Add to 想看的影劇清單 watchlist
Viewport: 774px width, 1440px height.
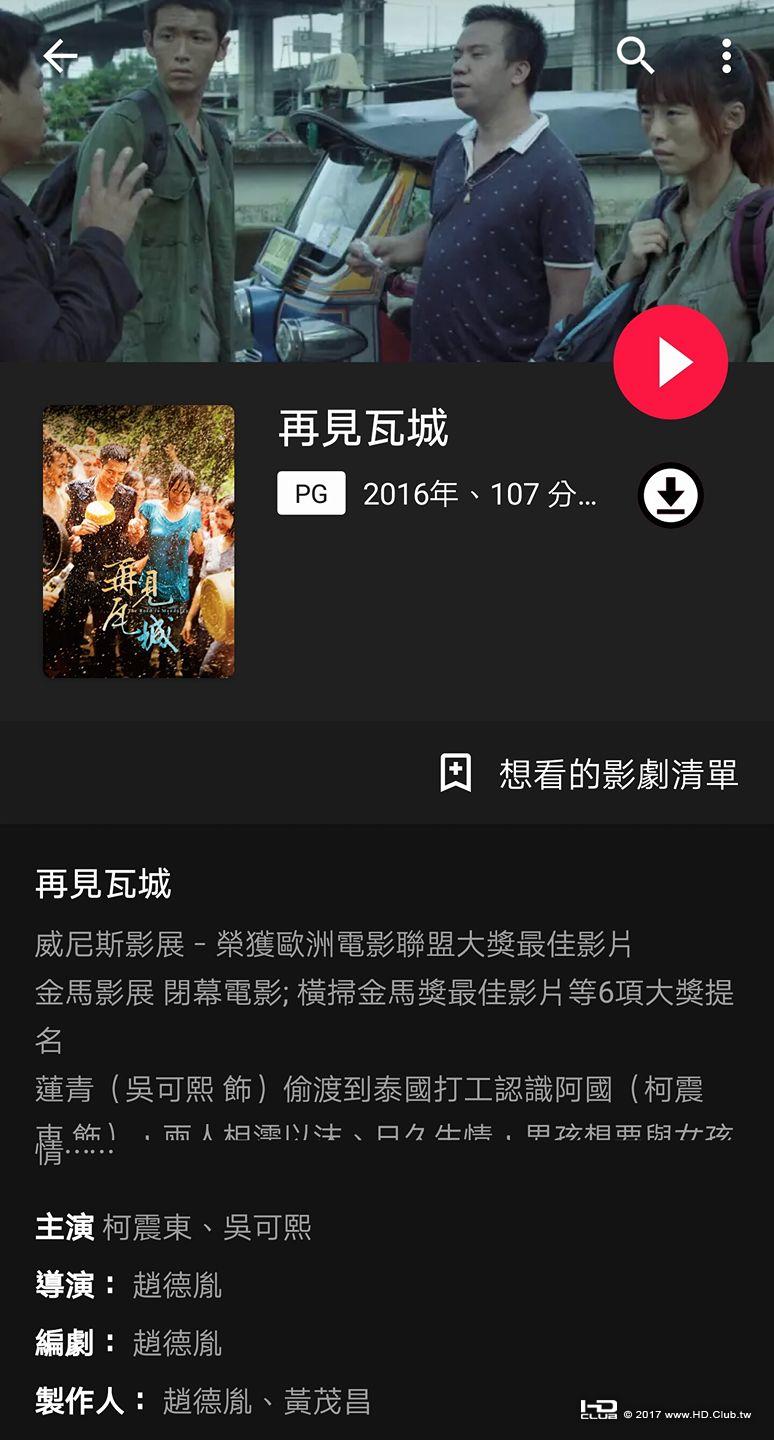click(x=590, y=774)
